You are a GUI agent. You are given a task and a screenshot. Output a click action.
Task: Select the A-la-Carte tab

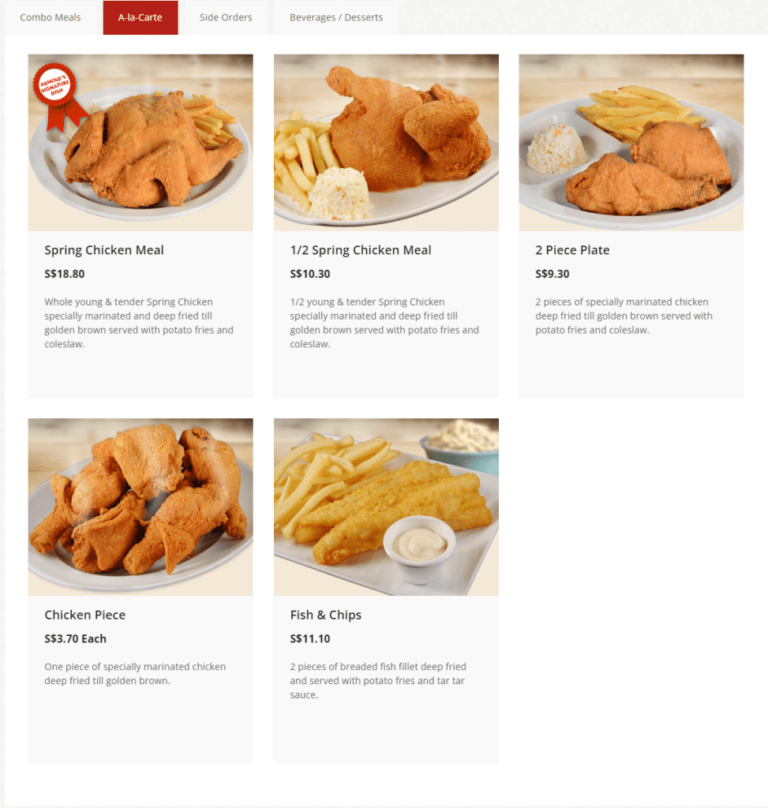pos(140,17)
